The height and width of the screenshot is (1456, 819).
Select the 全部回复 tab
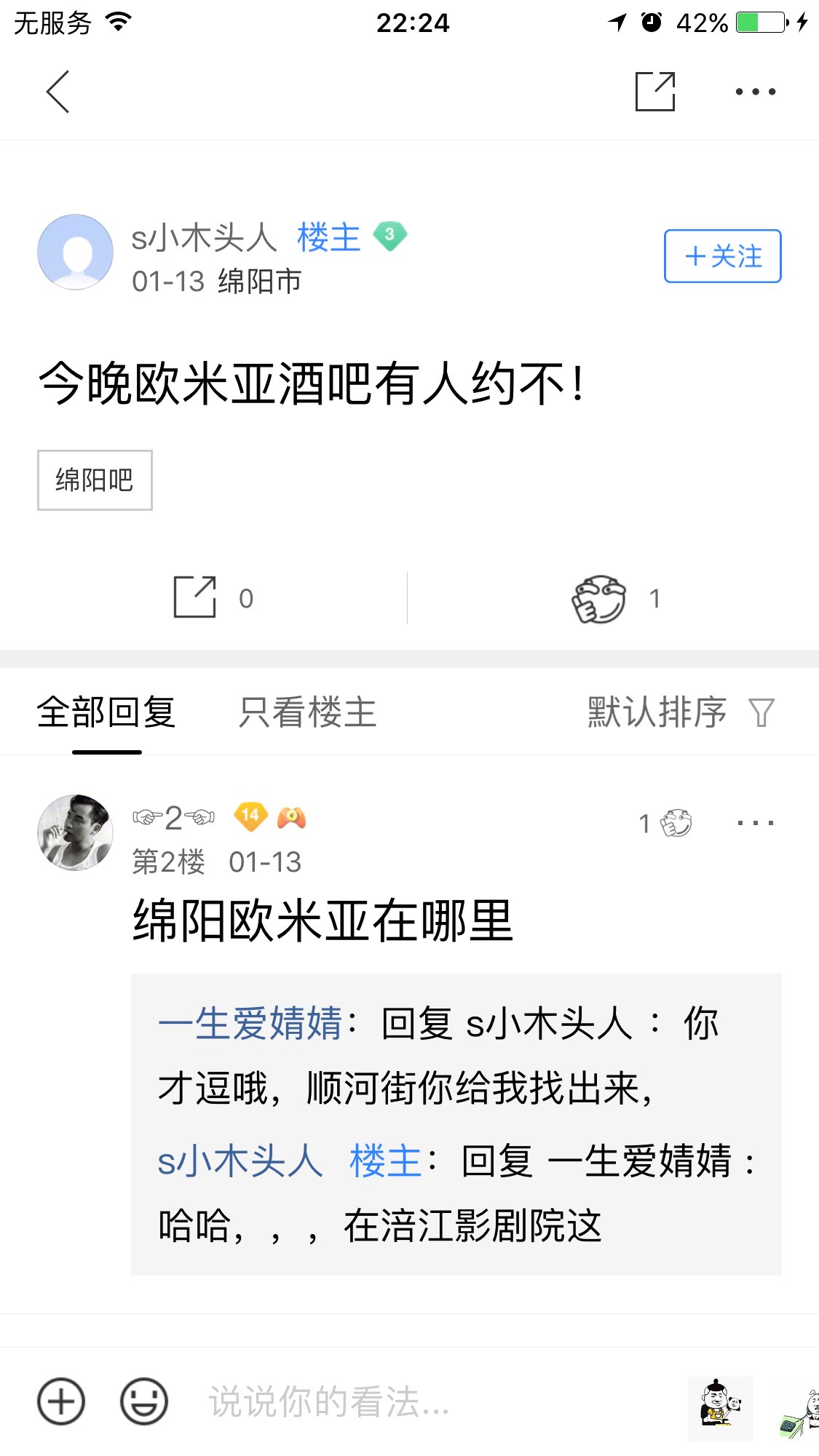(106, 712)
